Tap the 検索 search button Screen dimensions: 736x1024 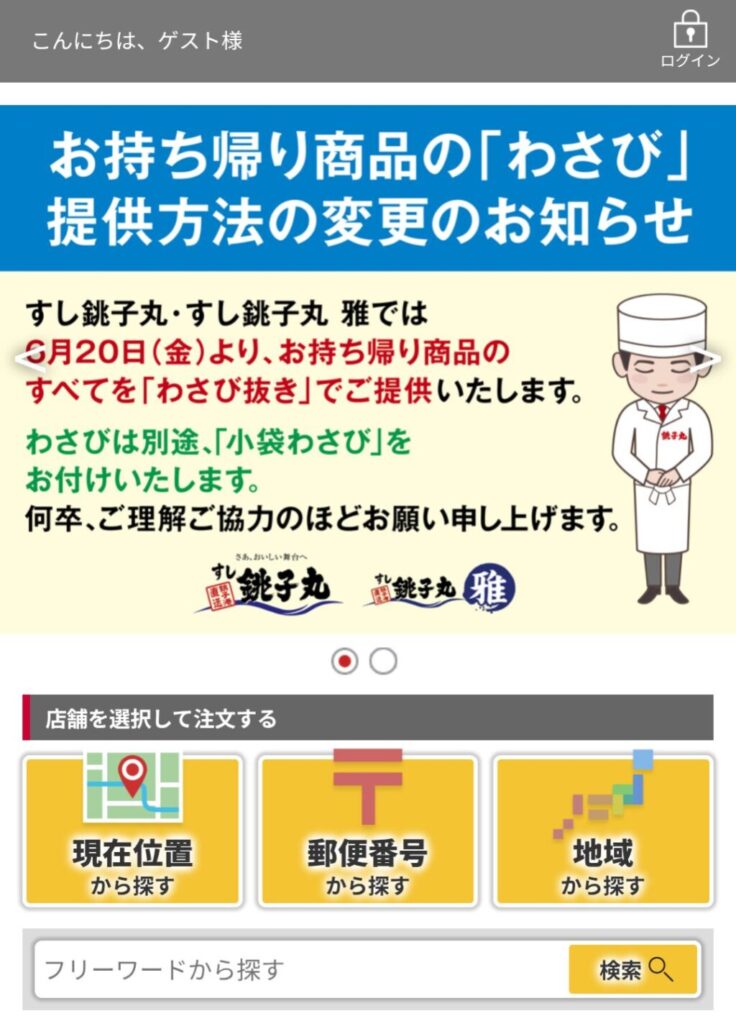(x=633, y=969)
